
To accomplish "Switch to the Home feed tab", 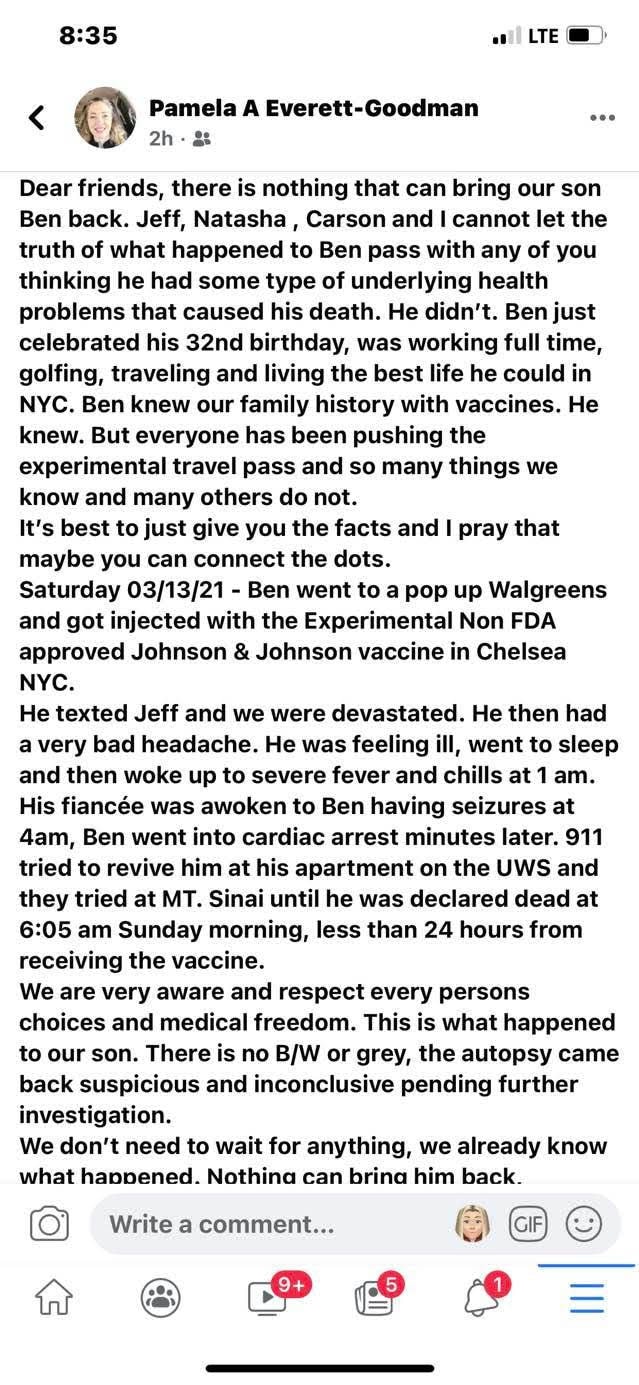I will pos(53,1297).
